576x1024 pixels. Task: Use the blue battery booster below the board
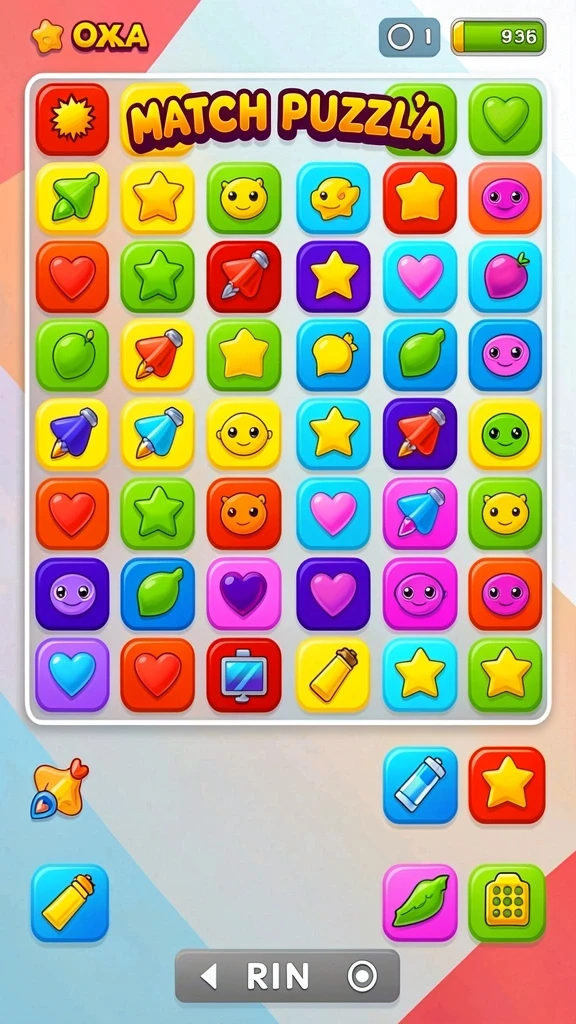420,786
